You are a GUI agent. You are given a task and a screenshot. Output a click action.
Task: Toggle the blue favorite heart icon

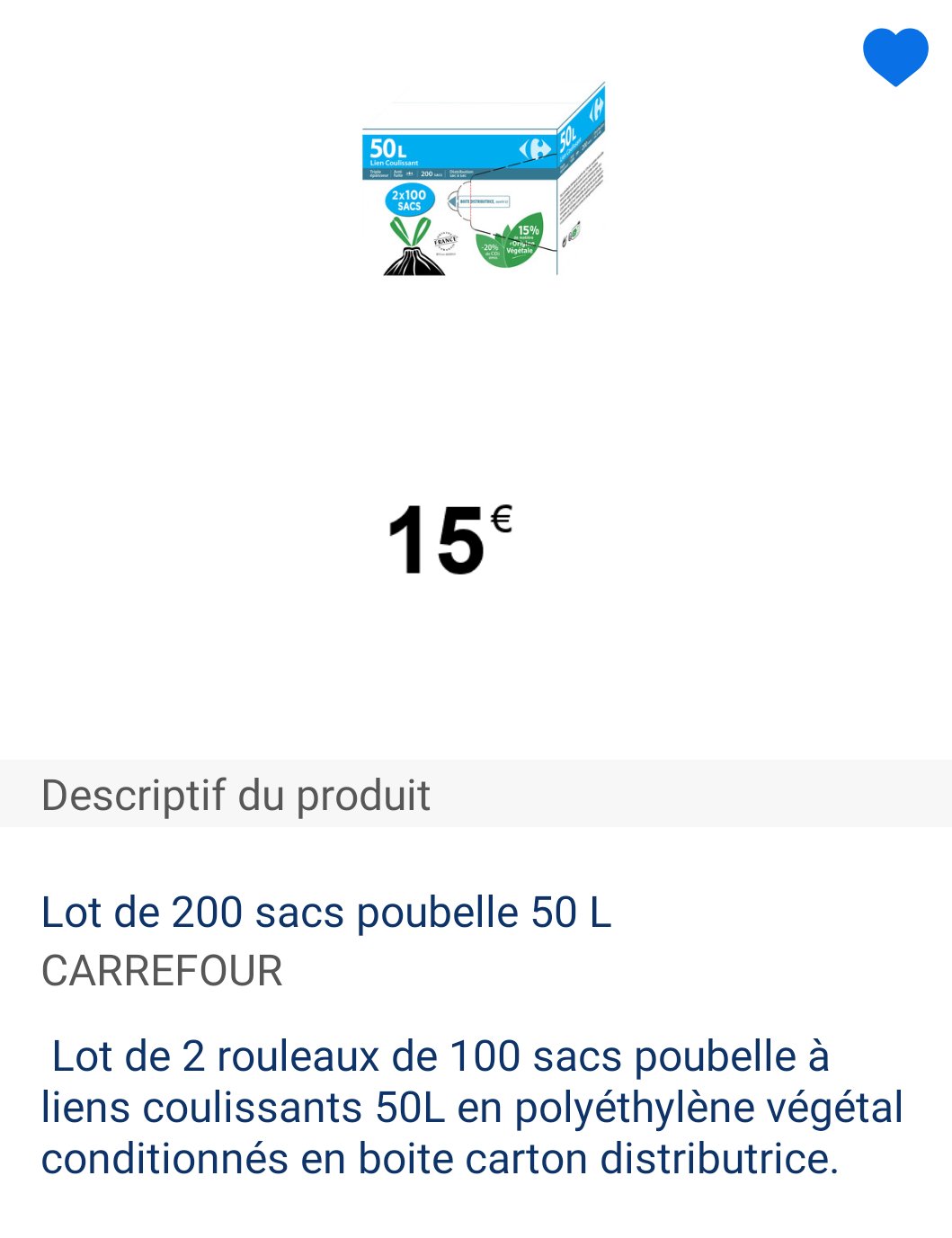pyautogui.click(x=894, y=56)
